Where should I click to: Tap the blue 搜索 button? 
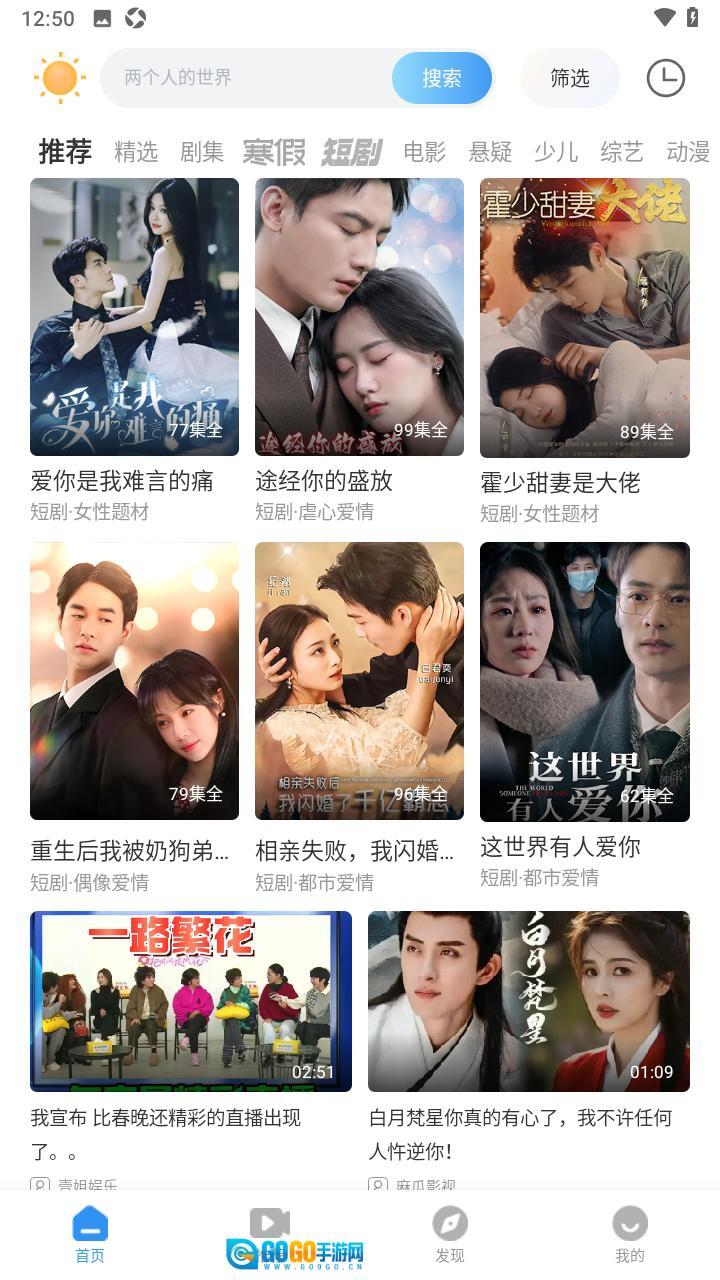click(x=441, y=78)
